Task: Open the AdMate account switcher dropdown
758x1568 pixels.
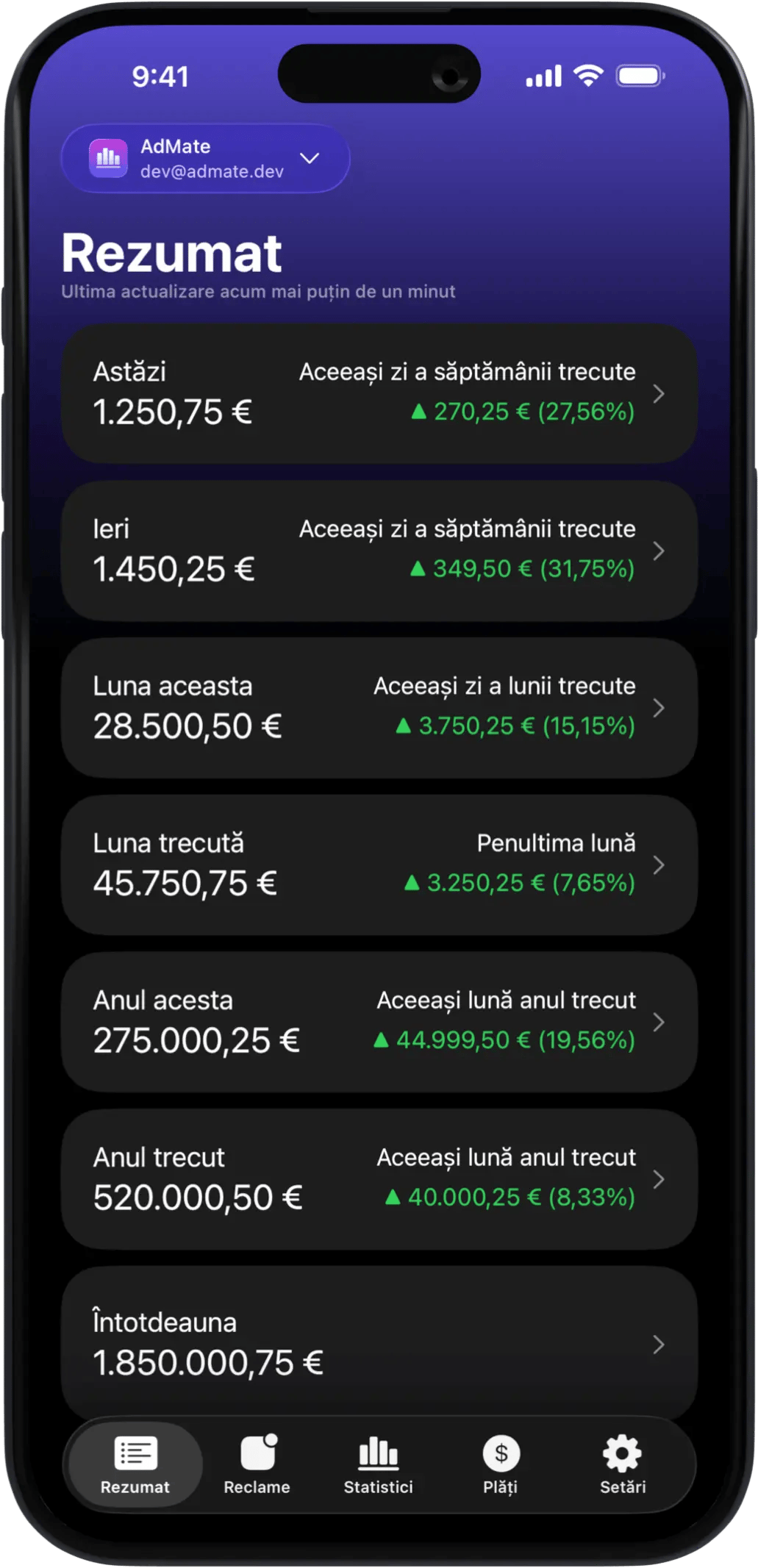Action: tap(205, 159)
